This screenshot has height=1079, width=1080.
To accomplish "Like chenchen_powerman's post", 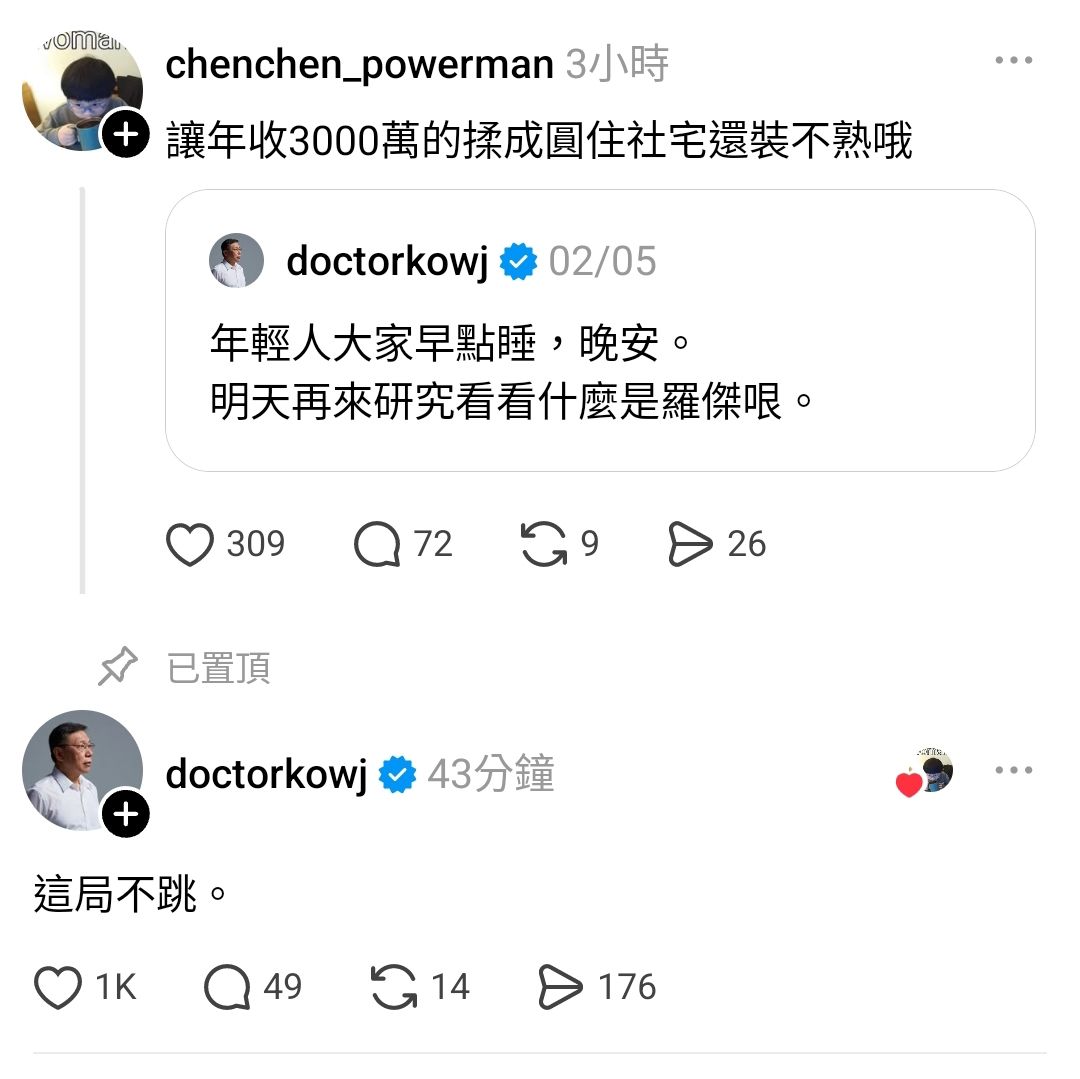I will tap(190, 545).
